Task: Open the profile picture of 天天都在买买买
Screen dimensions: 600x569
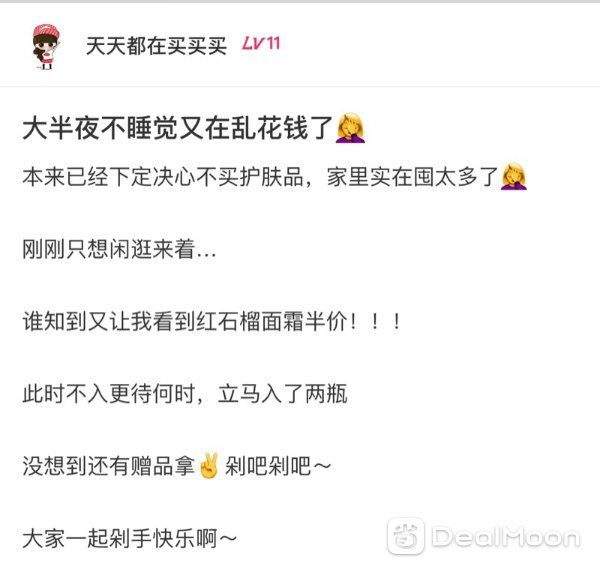Action: [x=46, y=45]
